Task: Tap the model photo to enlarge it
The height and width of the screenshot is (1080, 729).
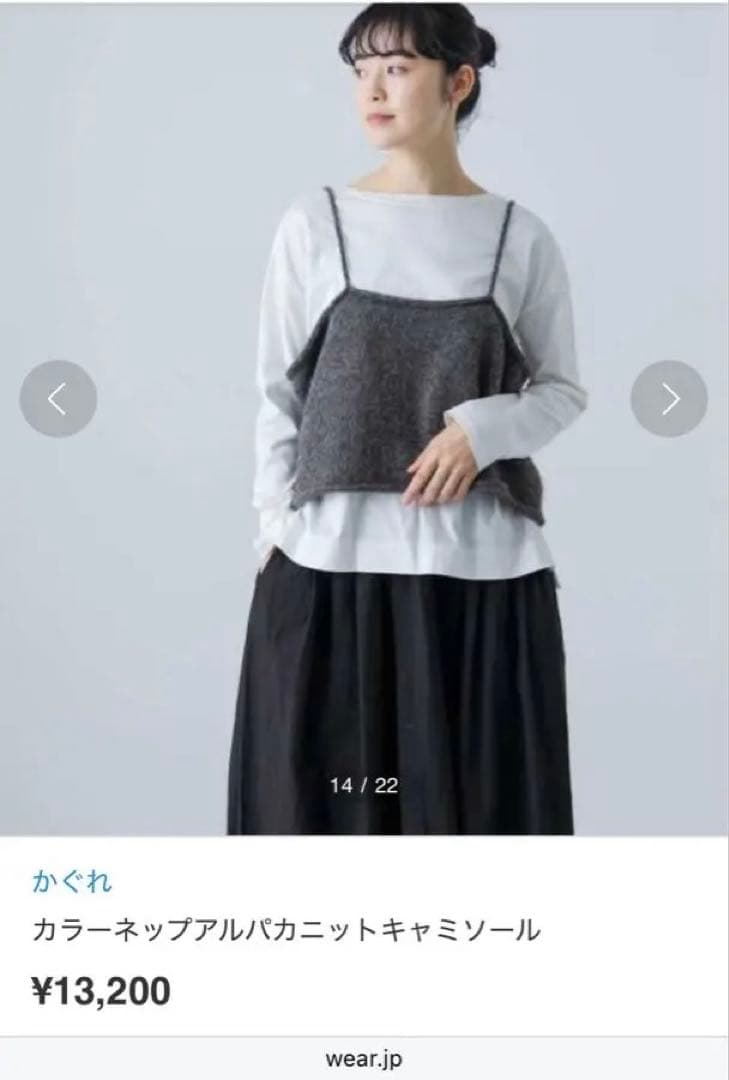Action: [364, 400]
